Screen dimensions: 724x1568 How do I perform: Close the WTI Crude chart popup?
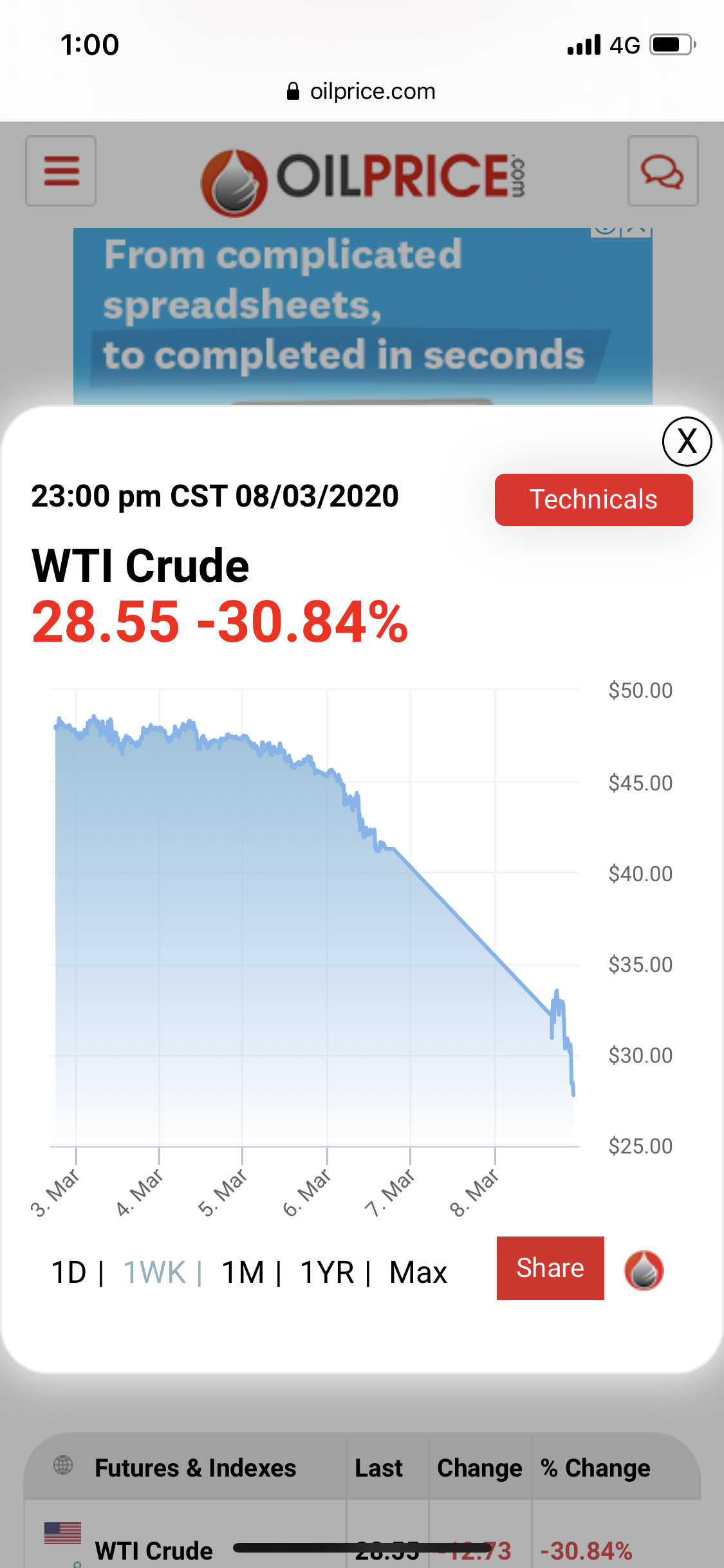(x=687, y=442)
